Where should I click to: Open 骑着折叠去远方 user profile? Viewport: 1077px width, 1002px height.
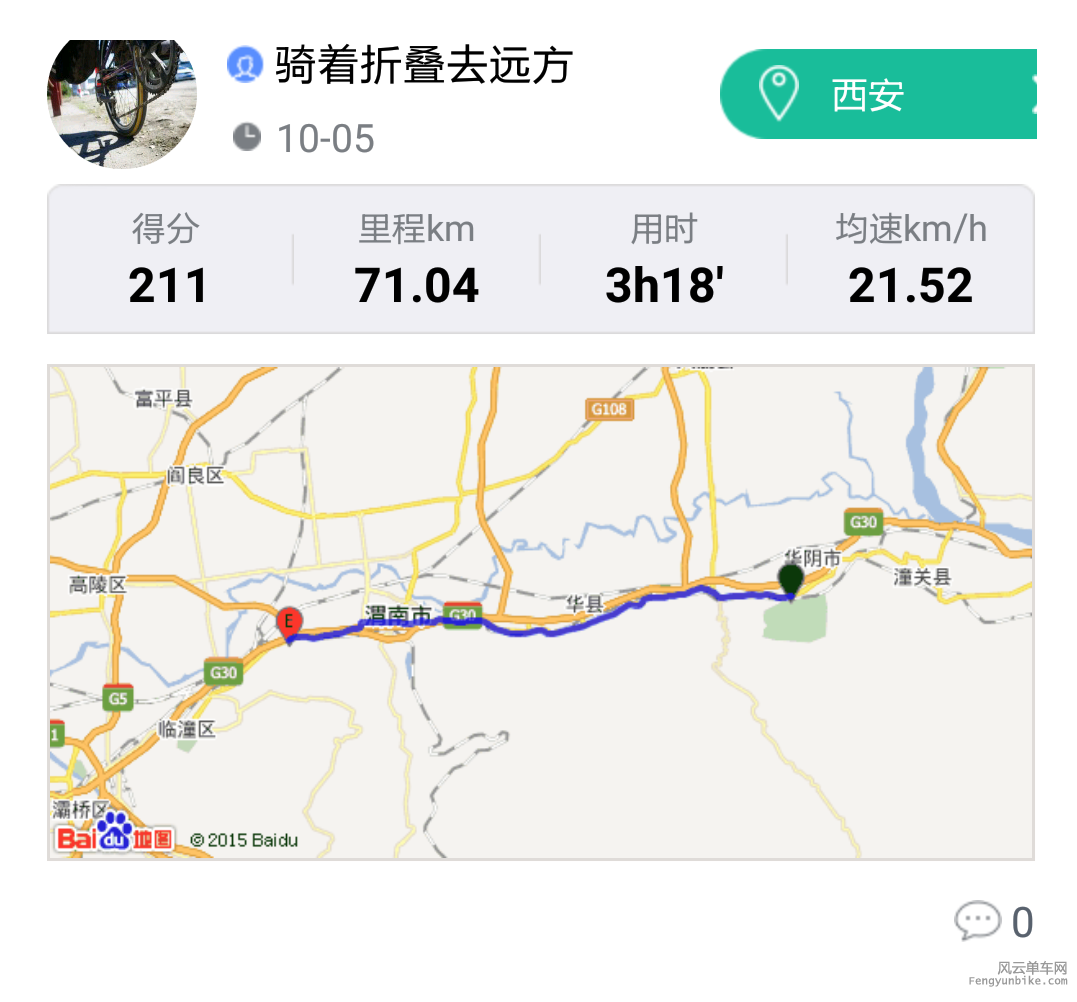click(x=423, y=66)
